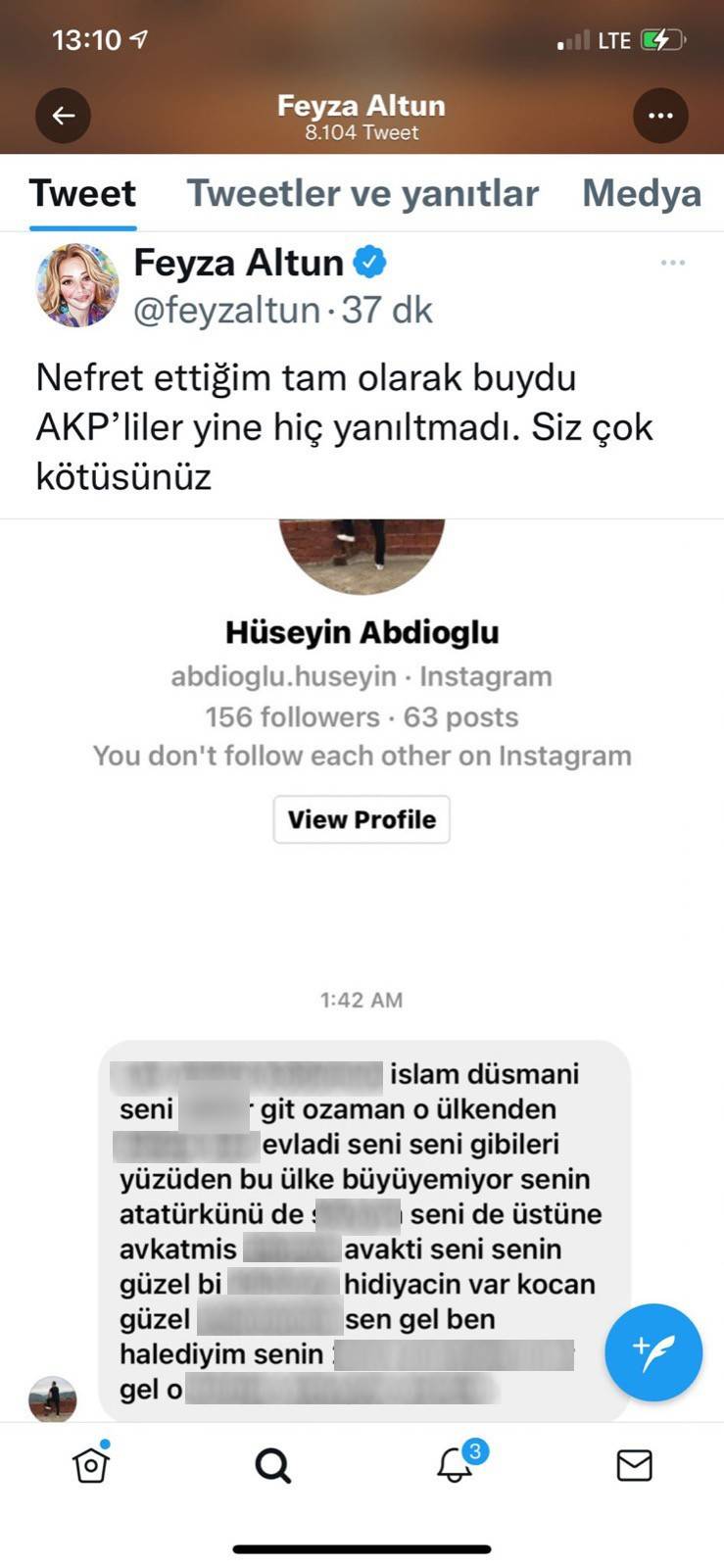
Task: Open the tweet's three-dot options
Action: pos(672,263)
